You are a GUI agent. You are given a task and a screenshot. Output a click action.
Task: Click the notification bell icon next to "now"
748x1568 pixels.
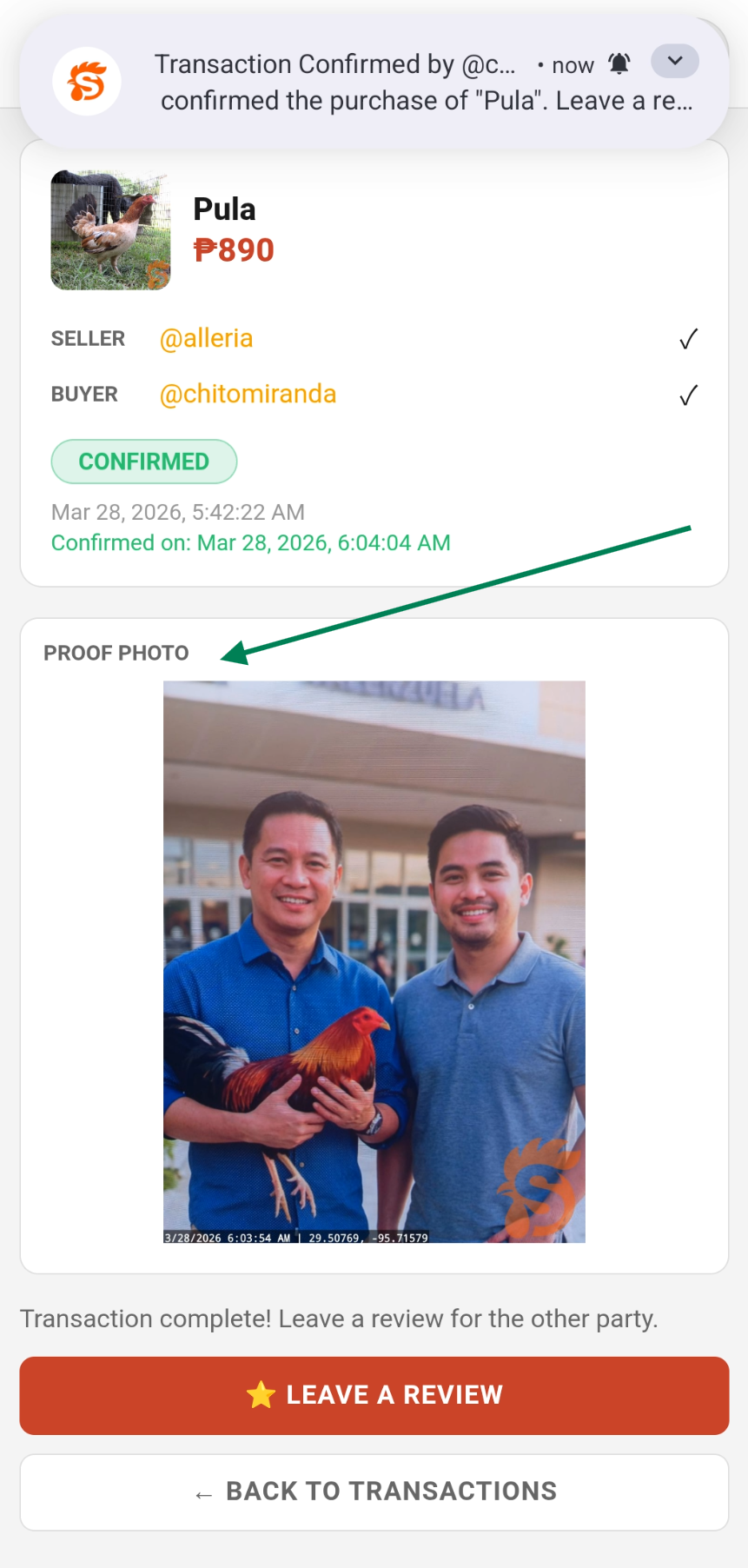point(619,63)
